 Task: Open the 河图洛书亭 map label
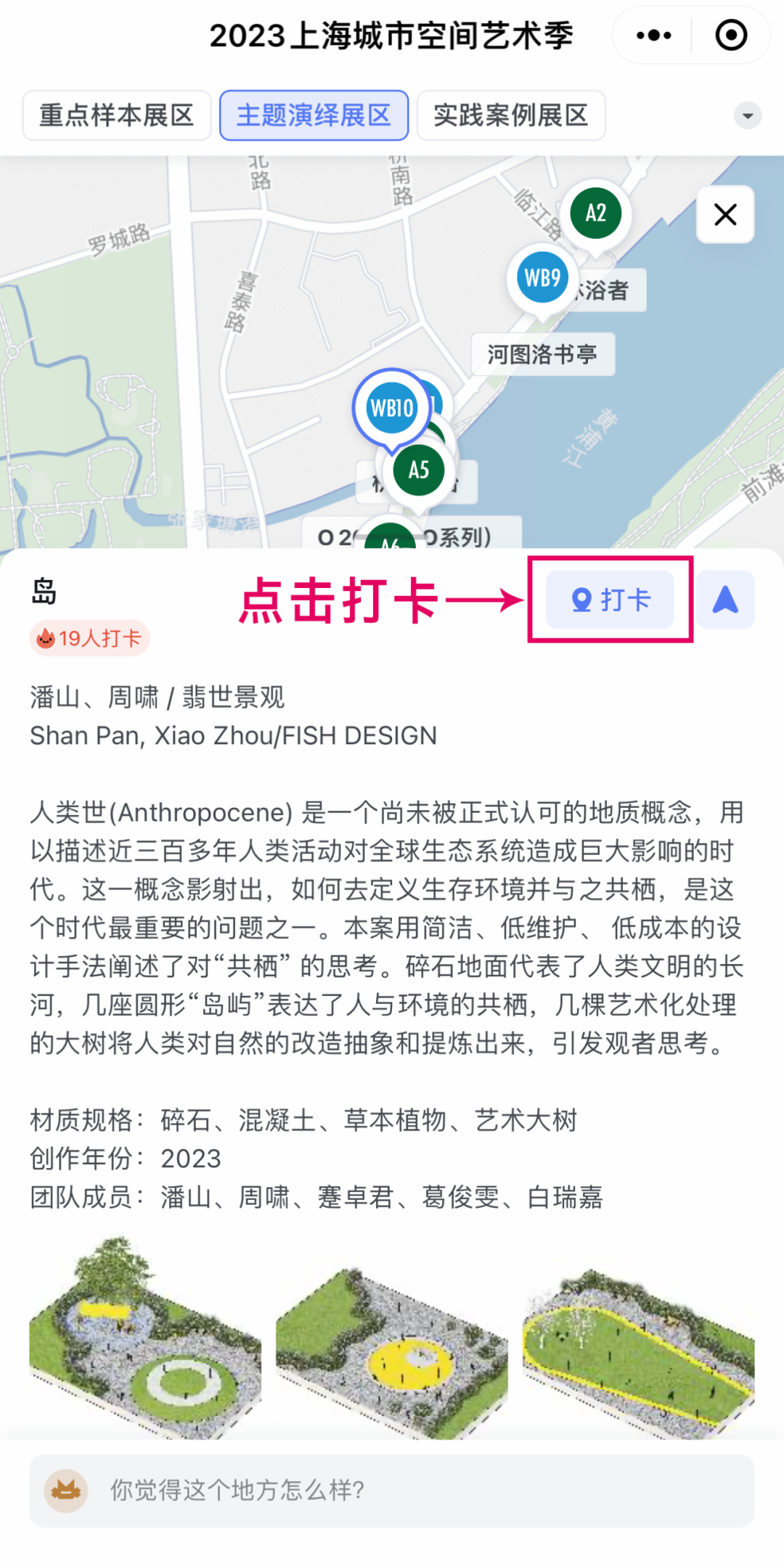[x=543, y=354]
